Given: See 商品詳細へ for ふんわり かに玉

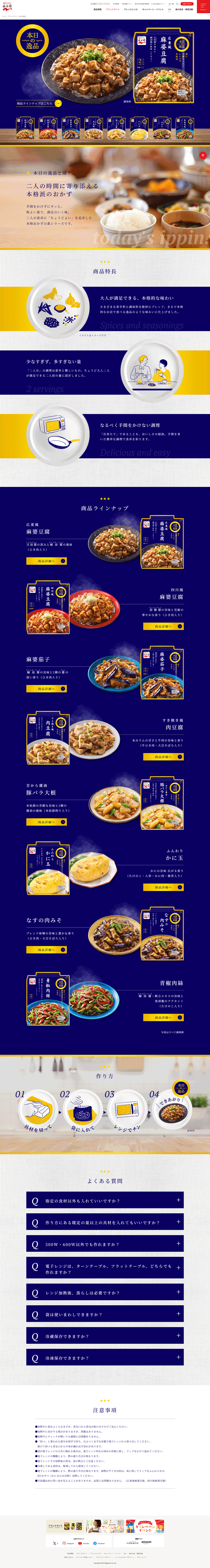Looking at the screenshot, I should (x=163, y=887).
